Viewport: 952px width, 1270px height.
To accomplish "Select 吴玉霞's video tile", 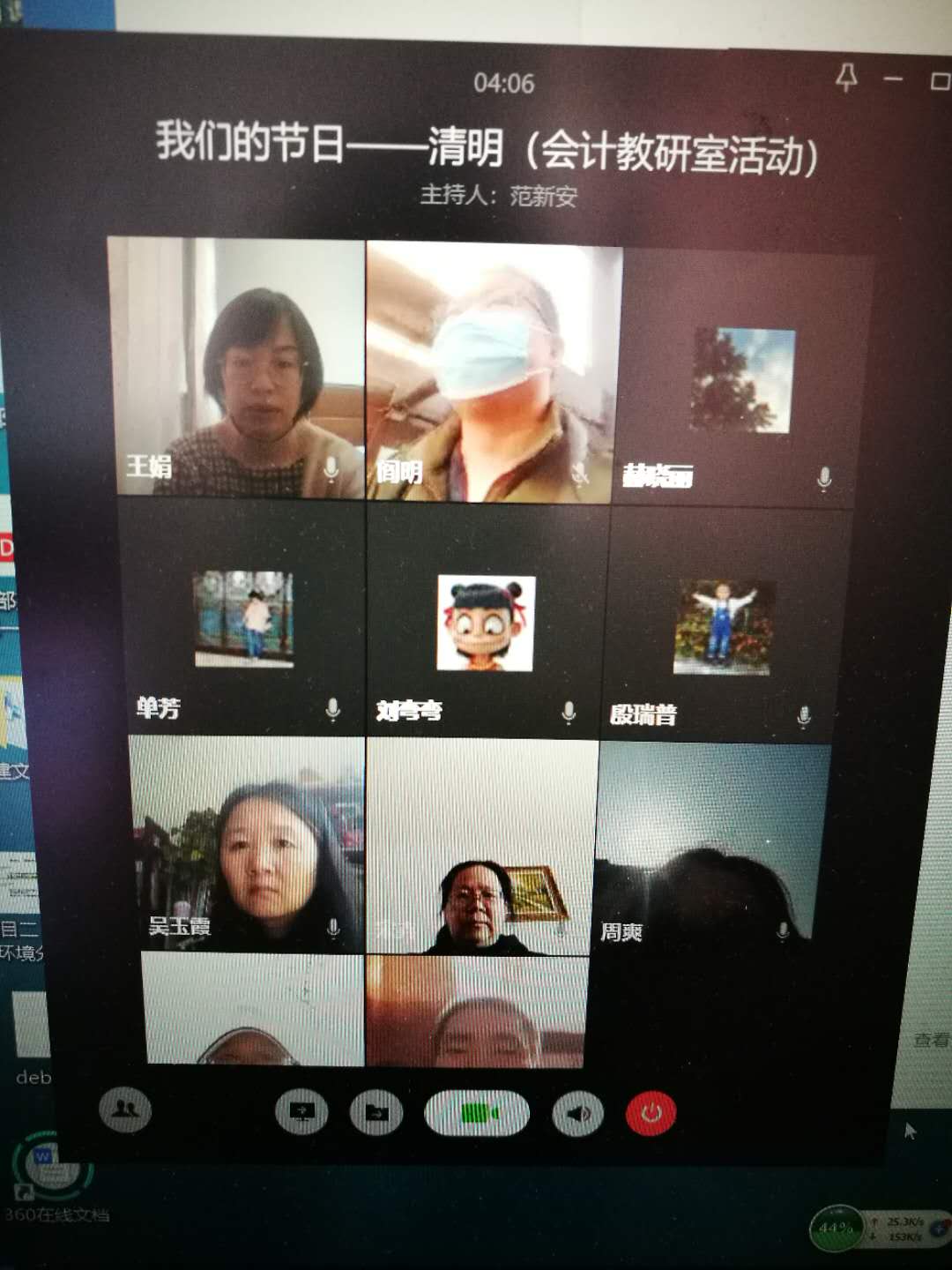I will pos(249,842).
